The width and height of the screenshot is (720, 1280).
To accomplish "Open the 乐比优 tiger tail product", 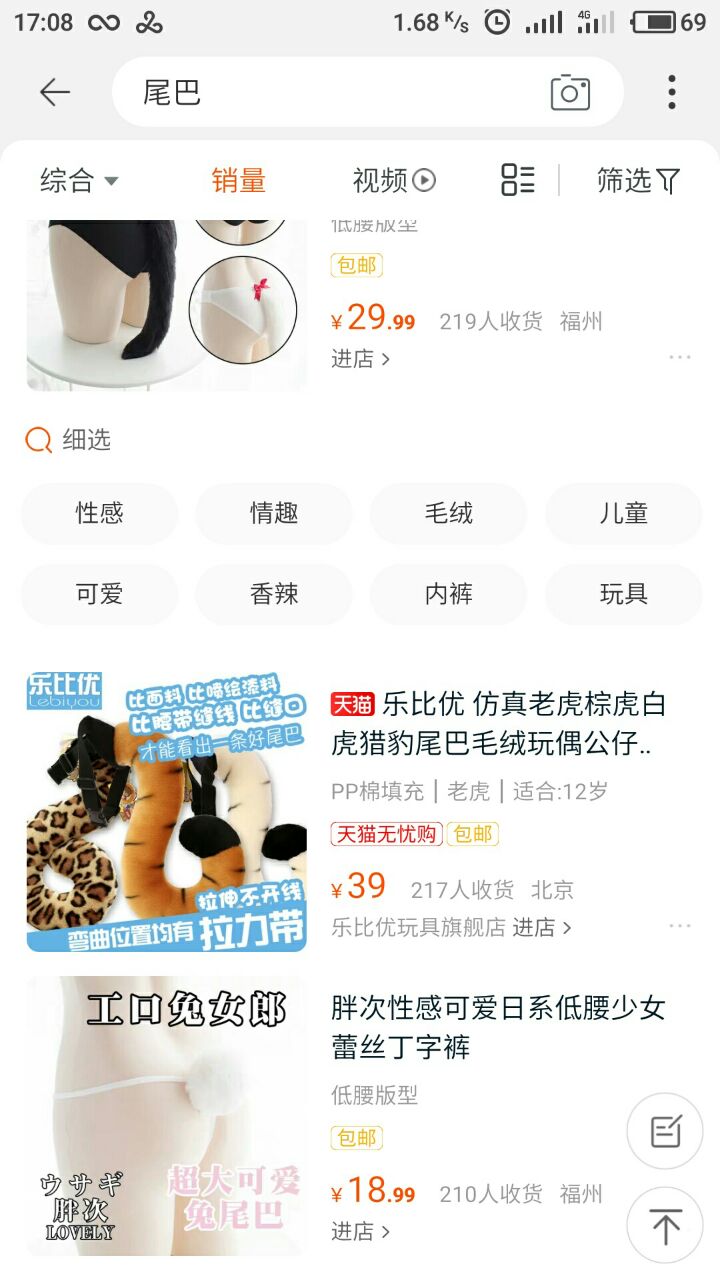I will 498,723.
